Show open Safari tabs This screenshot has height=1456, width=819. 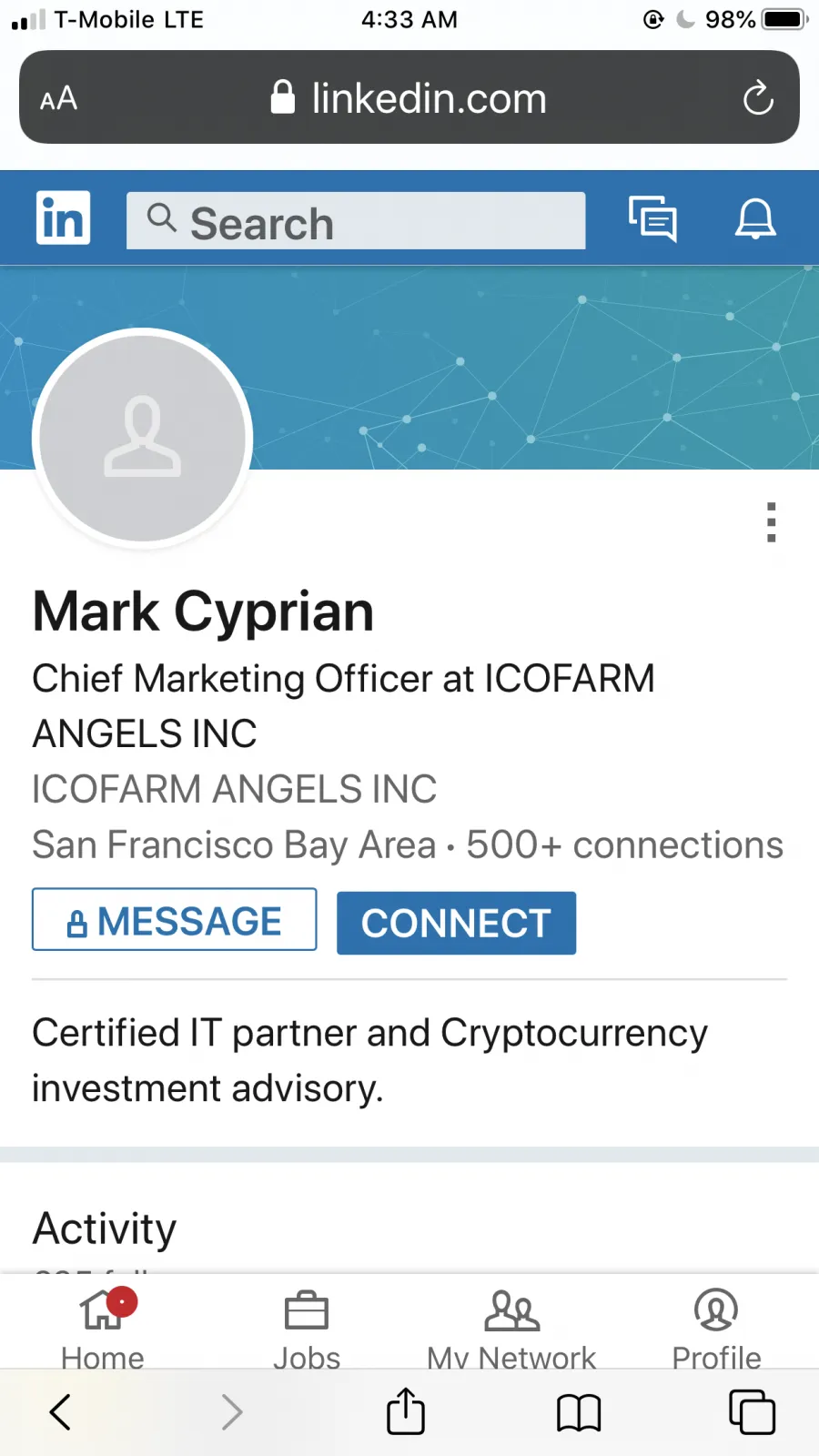[752, 1412]
